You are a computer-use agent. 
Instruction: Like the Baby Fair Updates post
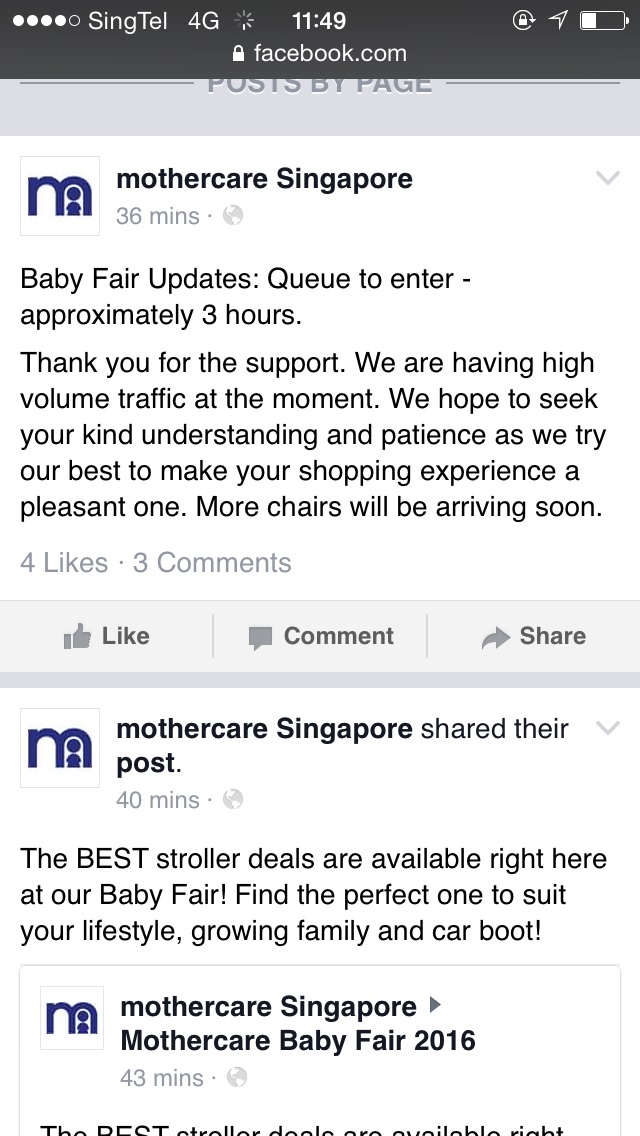[107, 636]
